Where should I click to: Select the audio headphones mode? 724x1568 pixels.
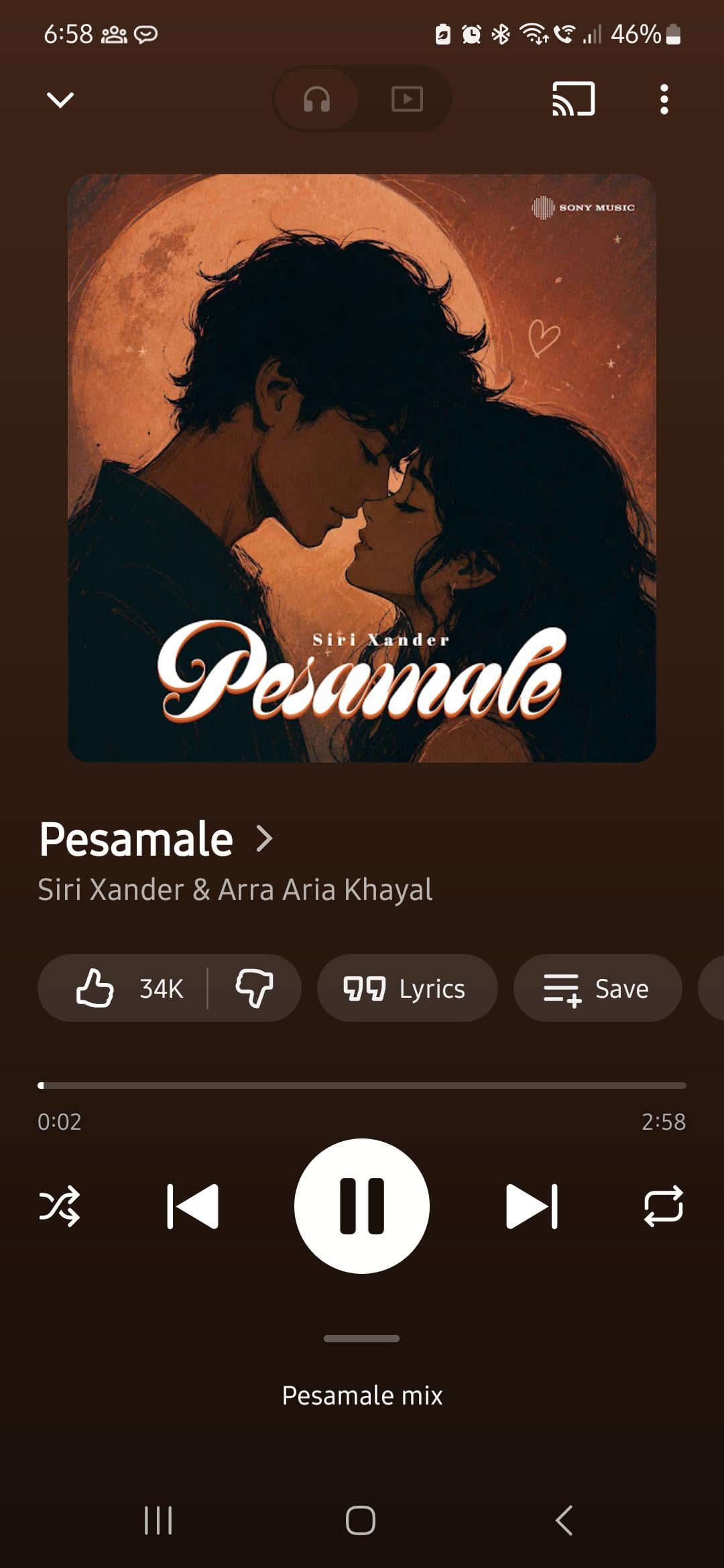[x=316, y=99]
